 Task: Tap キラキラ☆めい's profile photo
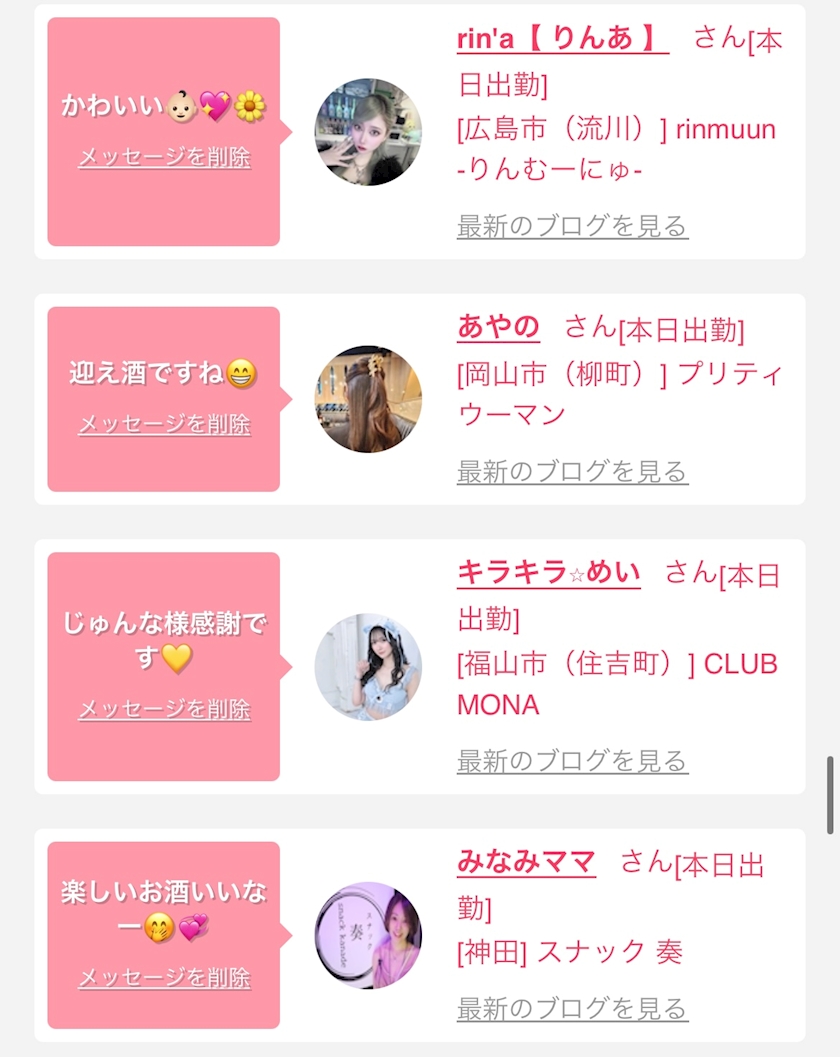coord(368,666)
